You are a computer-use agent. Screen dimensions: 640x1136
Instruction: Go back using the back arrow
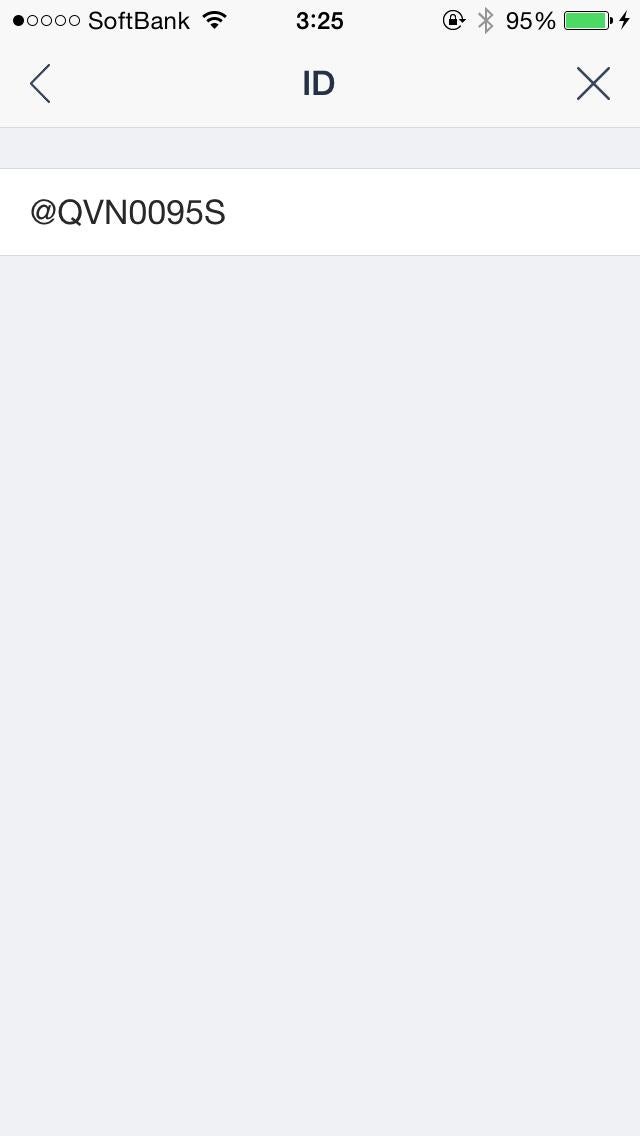coord(40,84)
